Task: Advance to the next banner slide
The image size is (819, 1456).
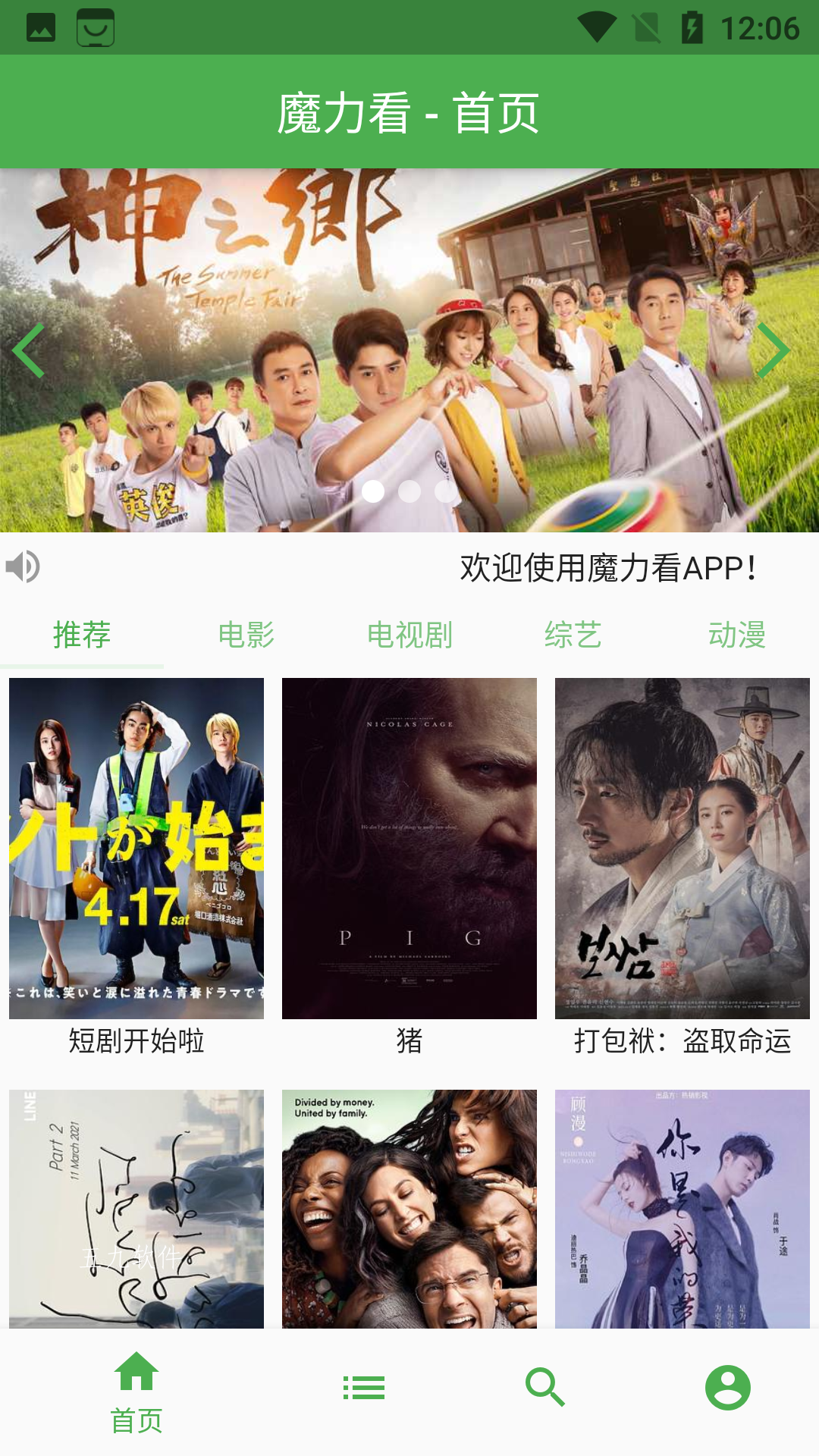Action: [x=773, y=350]
